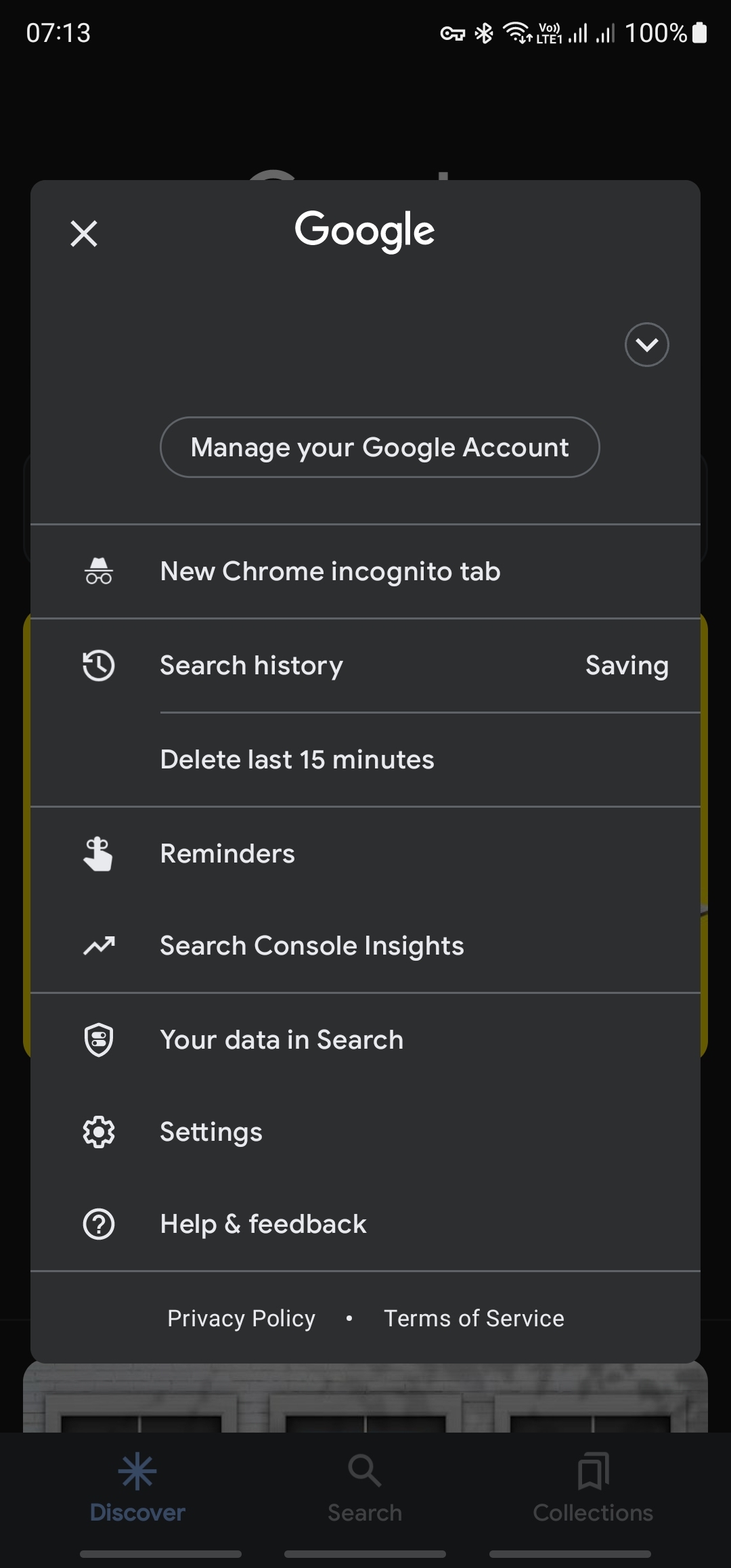Open Search history

click(365, 666)
